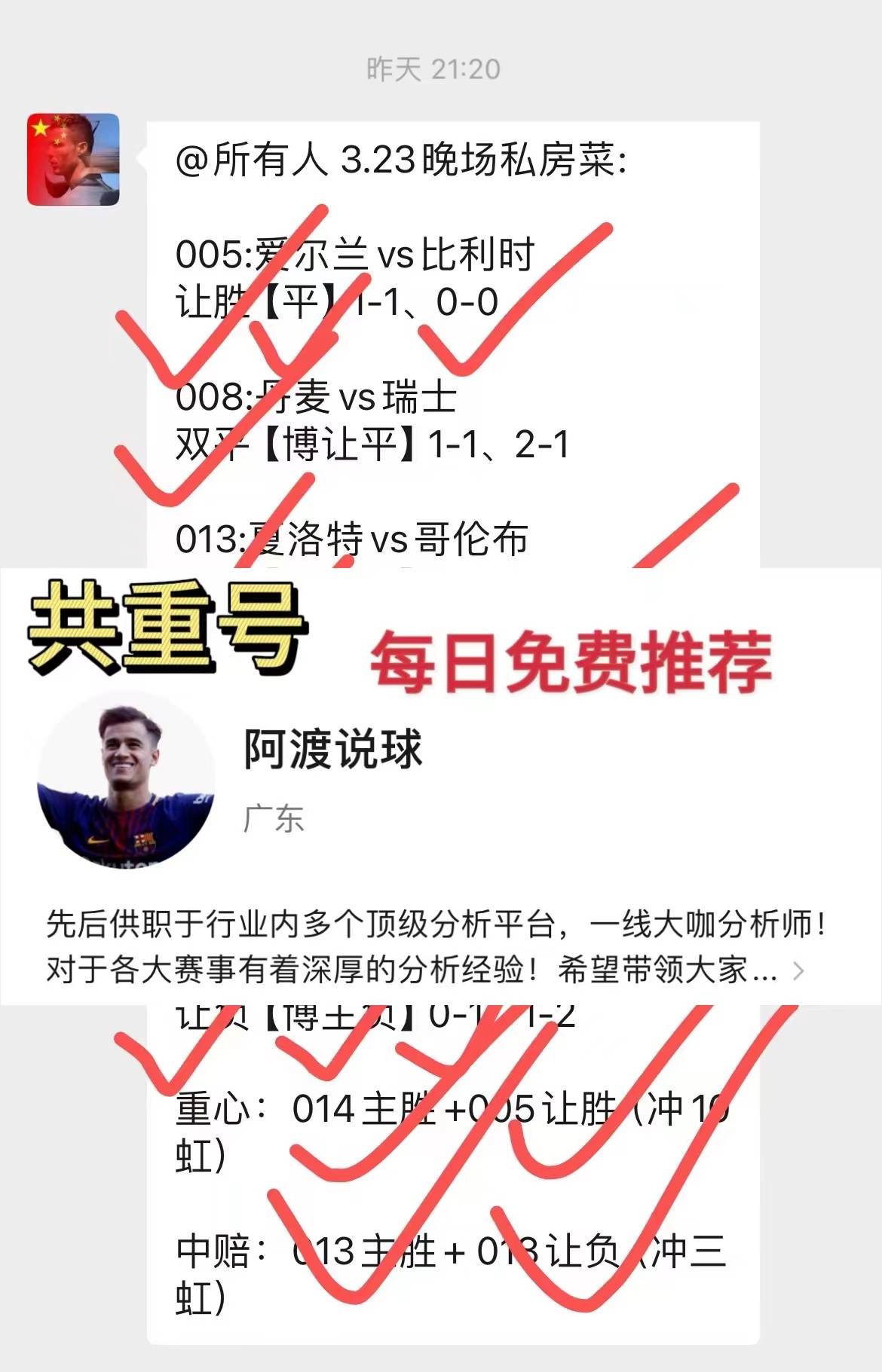
Task: Click the timestamp 昨天 21:20
Action: tap(436, 69)
